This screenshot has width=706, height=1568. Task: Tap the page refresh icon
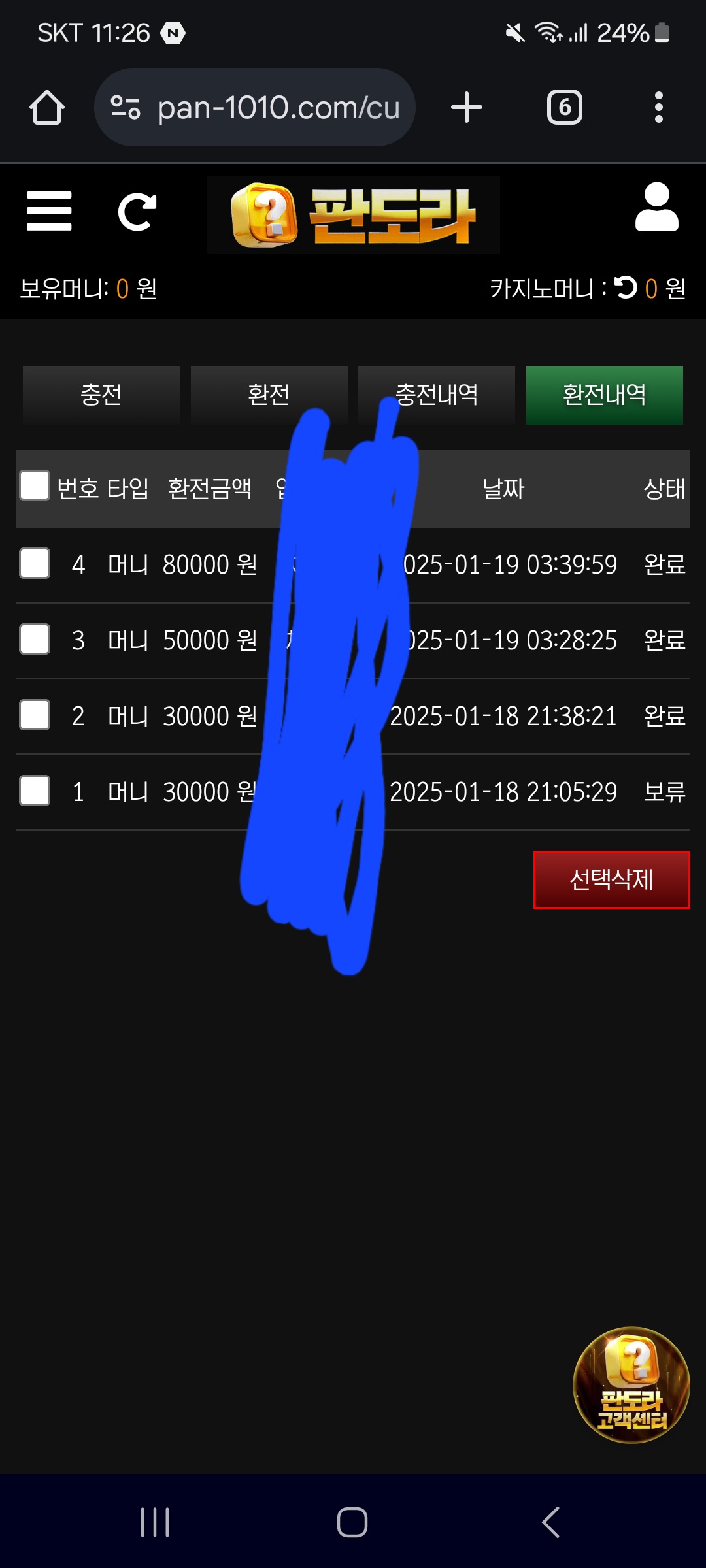[x=137, y=212]
